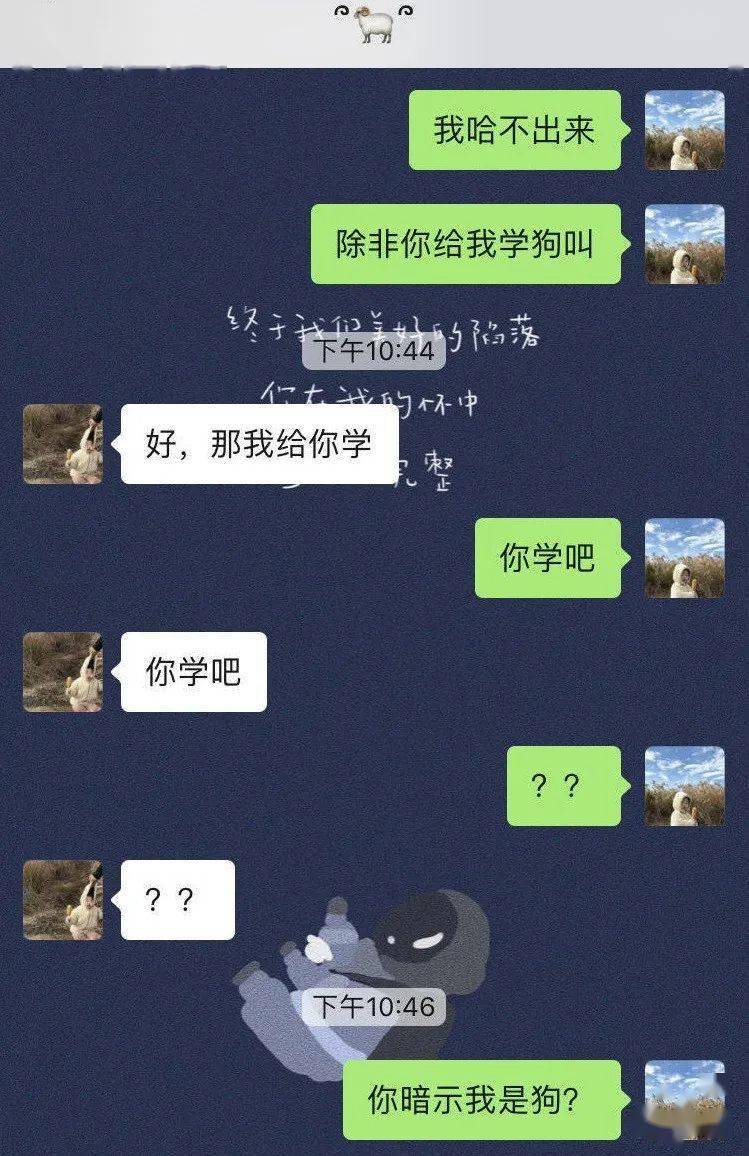Tap the "好，那我给你学" reply bubble
749x1156 pixels.
coord(256,443)
